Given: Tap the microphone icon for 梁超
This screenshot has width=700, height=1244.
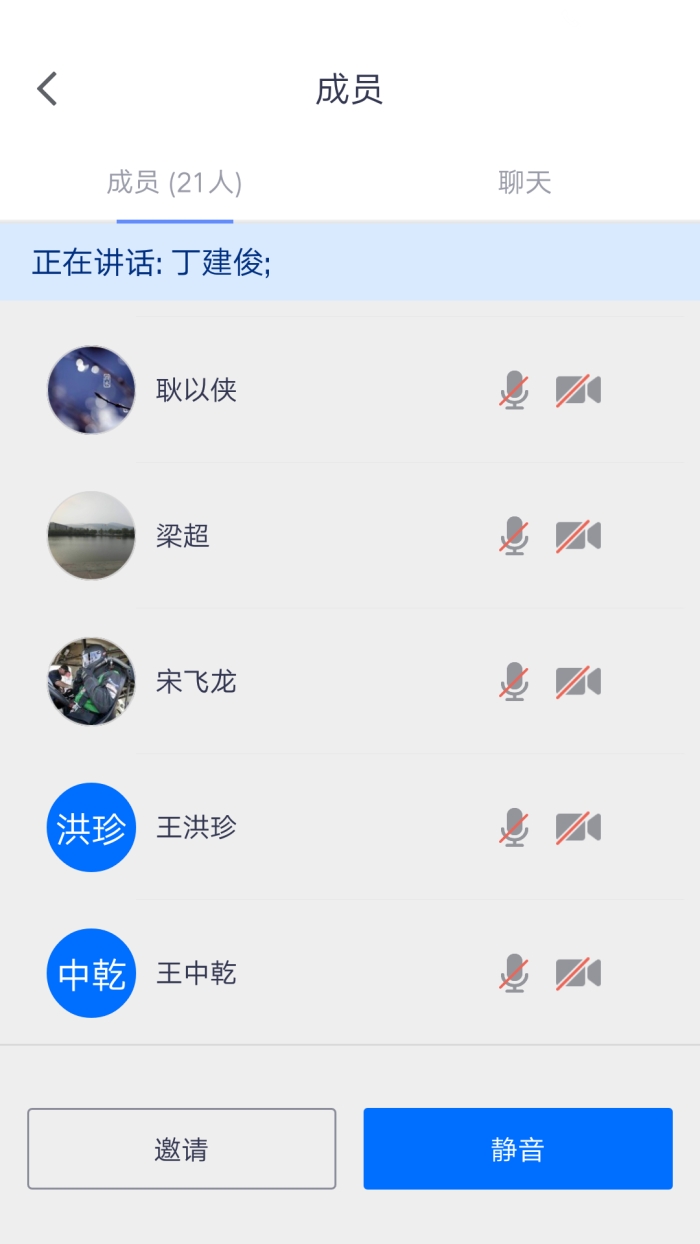Looking at the screenshot, I should pos(514,536).
